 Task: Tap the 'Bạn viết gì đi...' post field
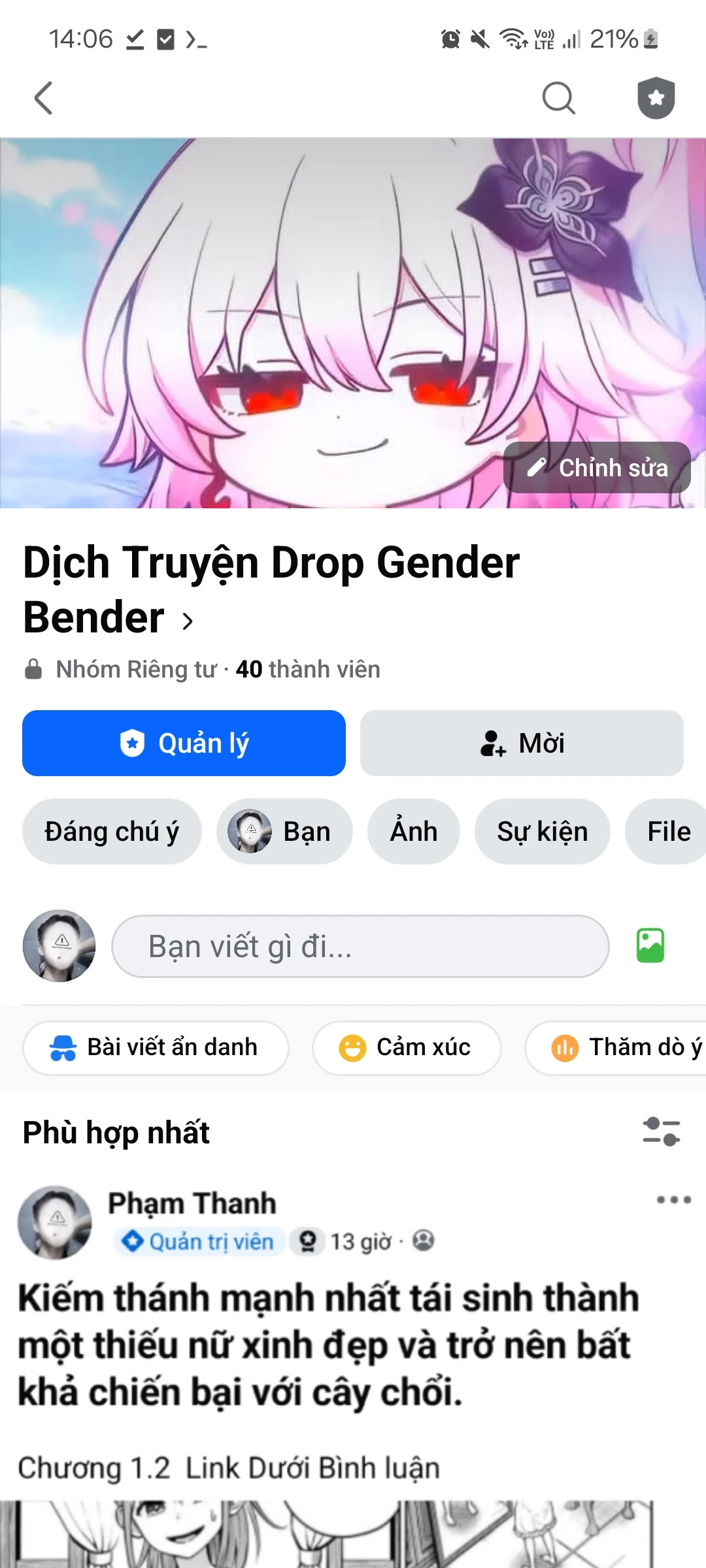(360, 946)
